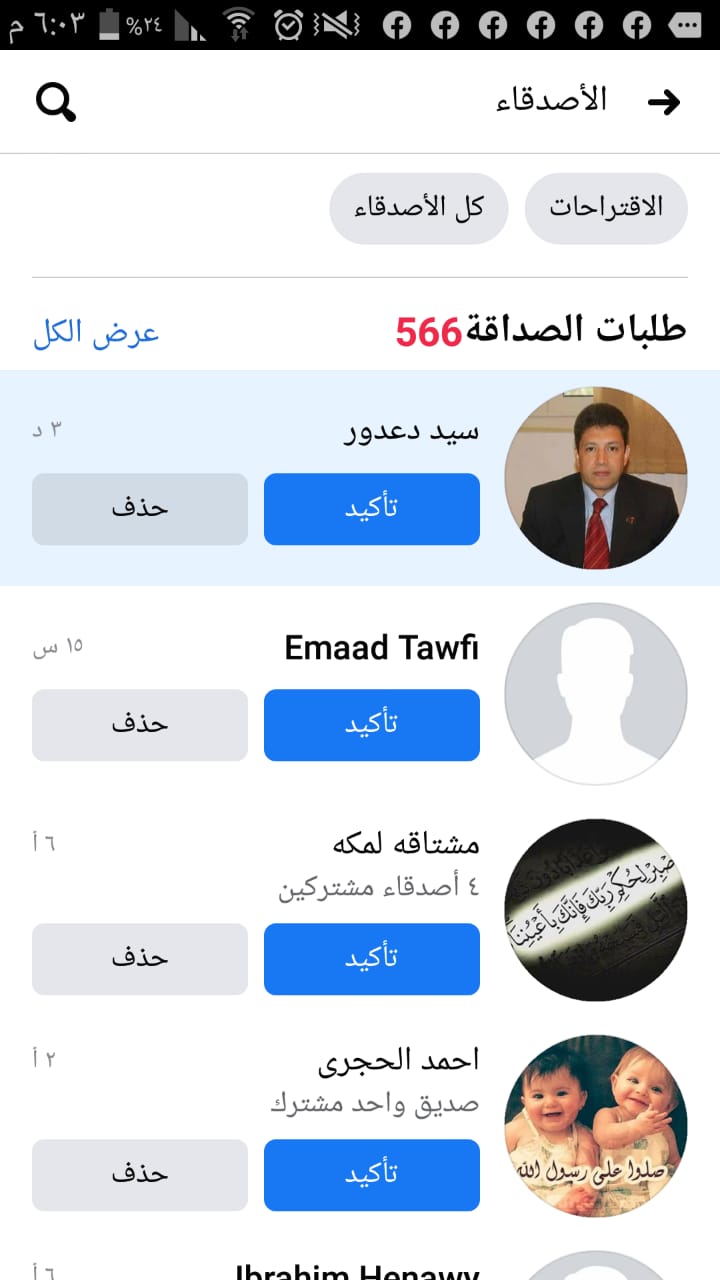The width and height of the screenshot is (720, 1280).
Task: Open Emaad Tawfi's profile picture
Action: coord(596,694)
